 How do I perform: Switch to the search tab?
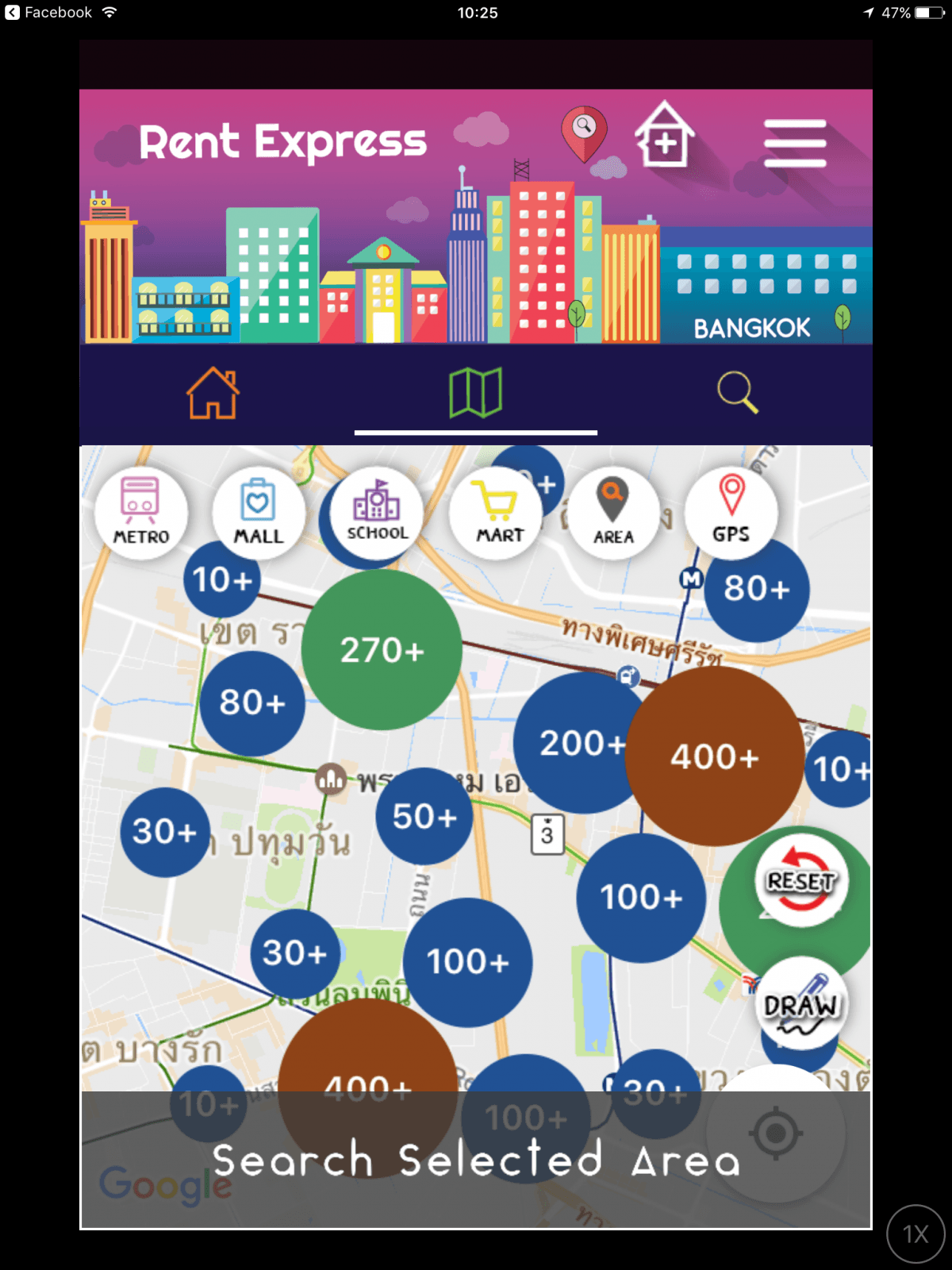pos(738,393)
